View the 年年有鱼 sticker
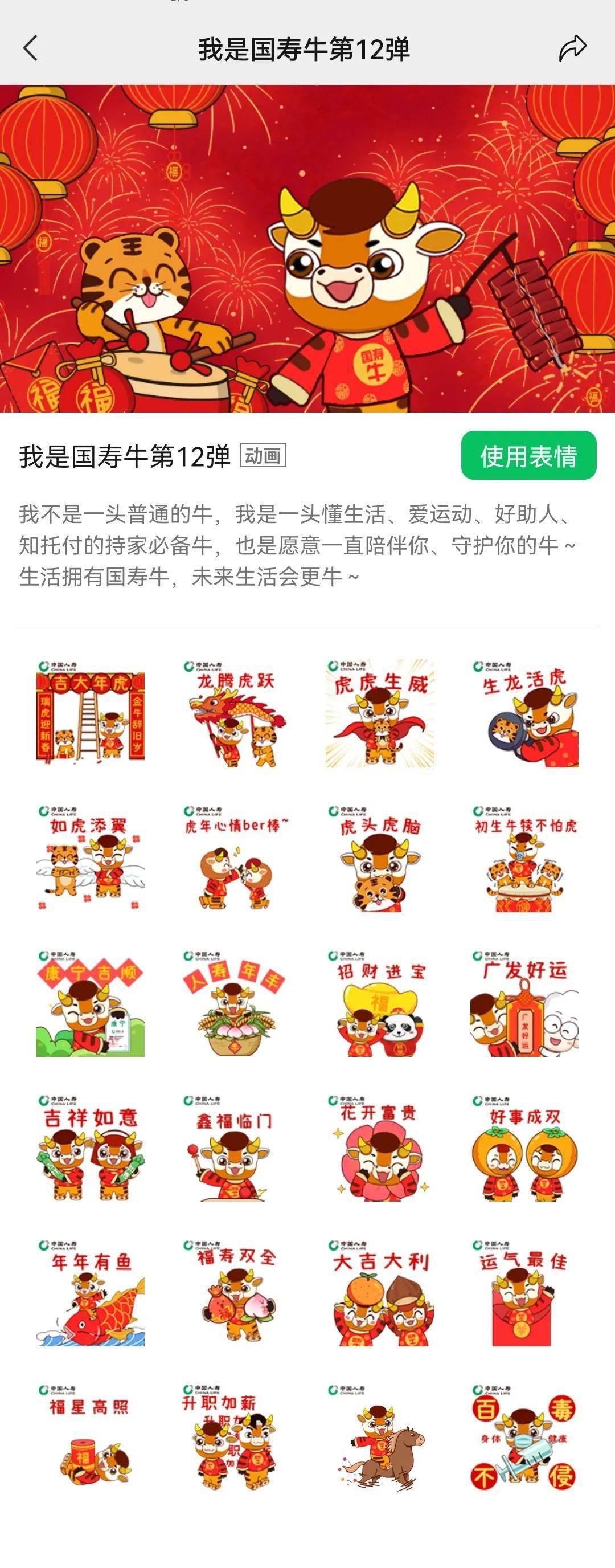Viewport: 615px width, 1568px height. 90,1293
